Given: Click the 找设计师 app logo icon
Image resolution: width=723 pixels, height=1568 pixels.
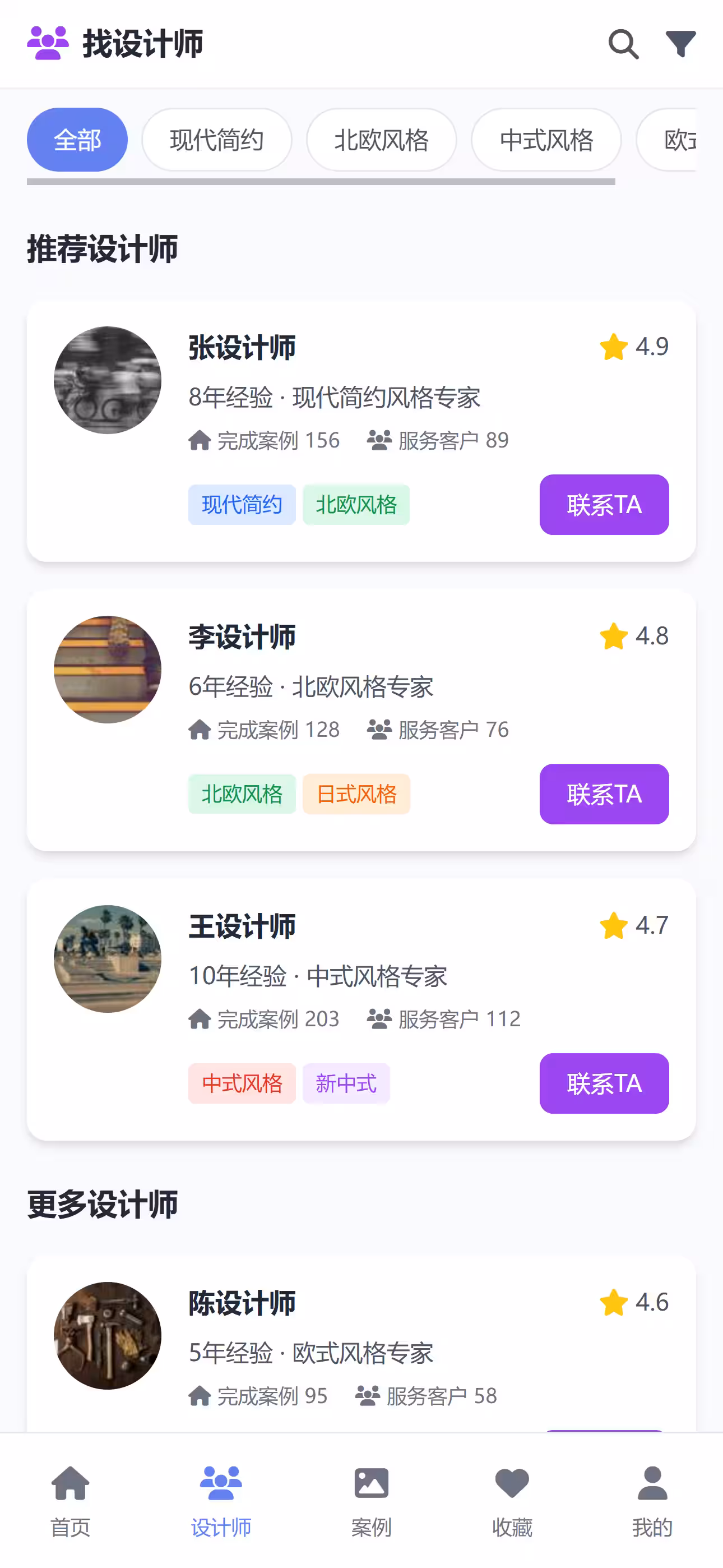Looking at the screenshot, I should pos(48,43).
